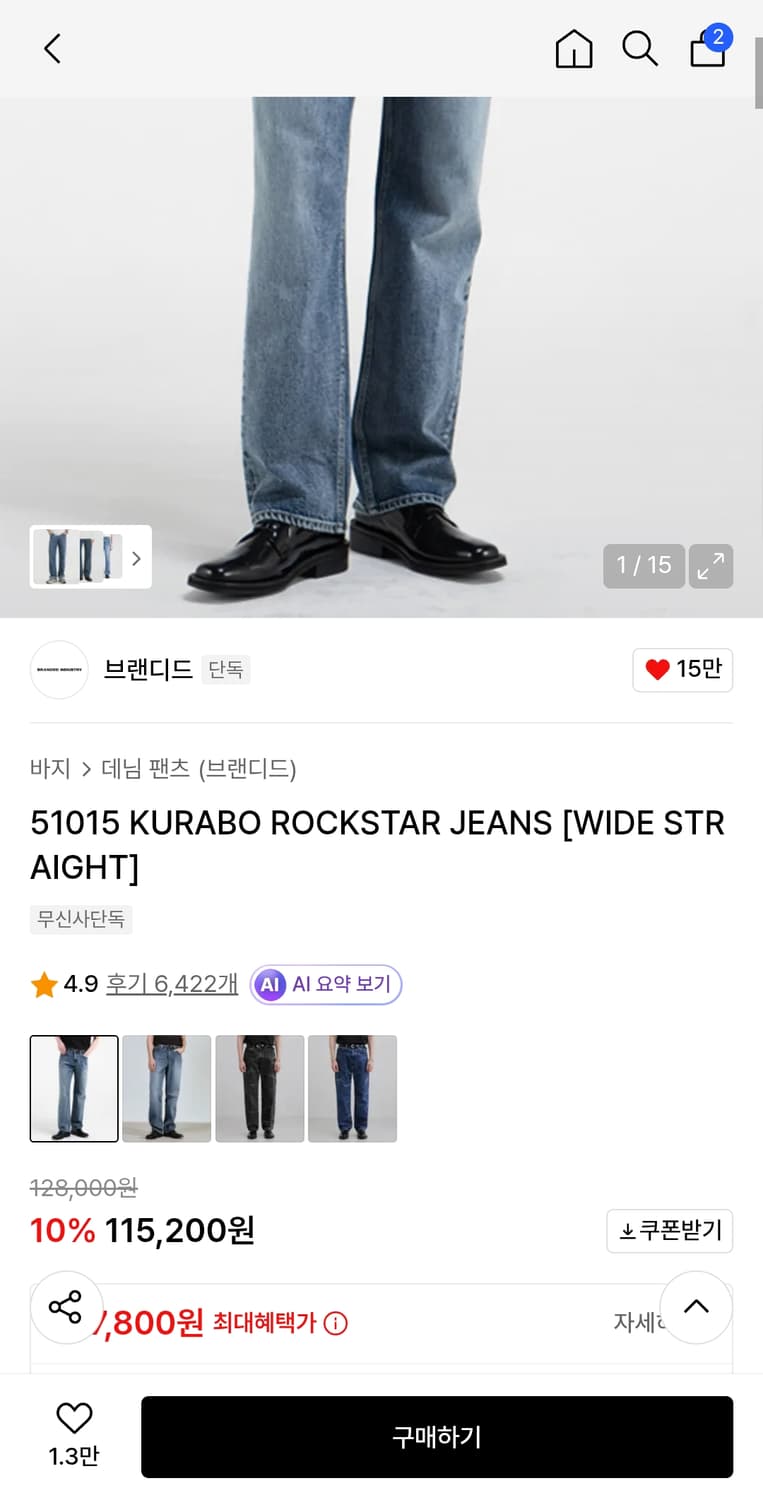
Task: Open the AI 요약 보기 review summary
Action: pyautogui.click(x=325, y=984)
